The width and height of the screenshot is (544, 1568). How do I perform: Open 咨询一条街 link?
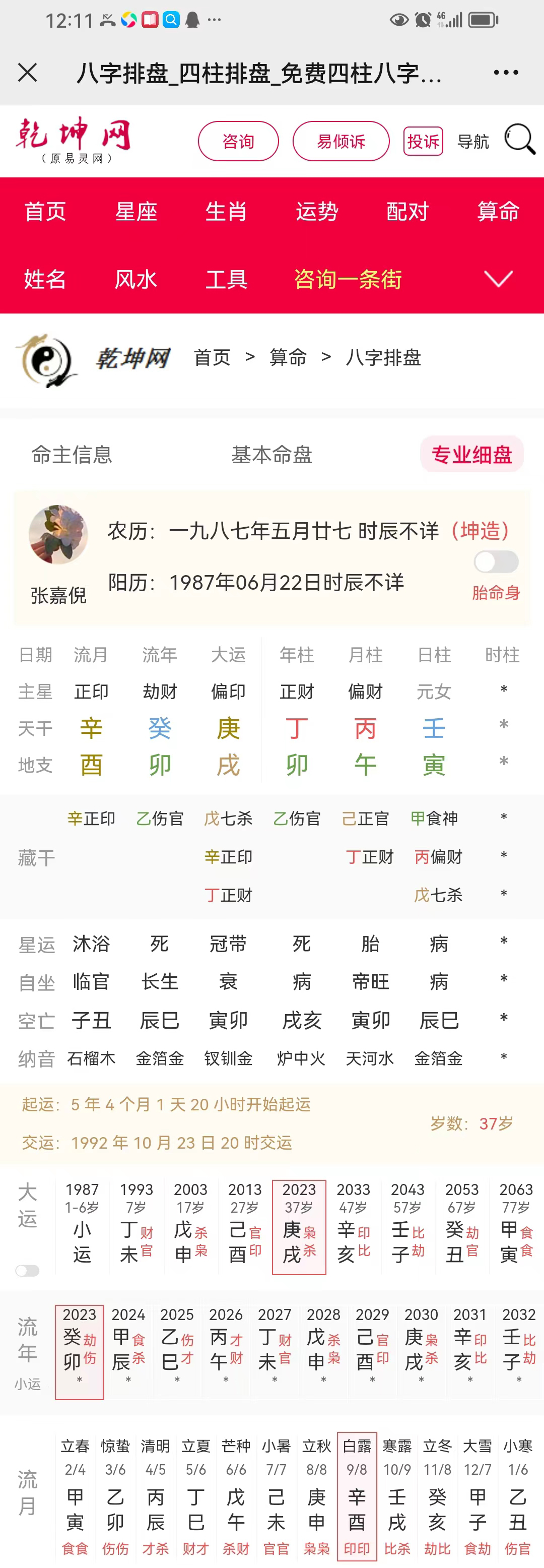pyautogui.click(x=348, y=279)
